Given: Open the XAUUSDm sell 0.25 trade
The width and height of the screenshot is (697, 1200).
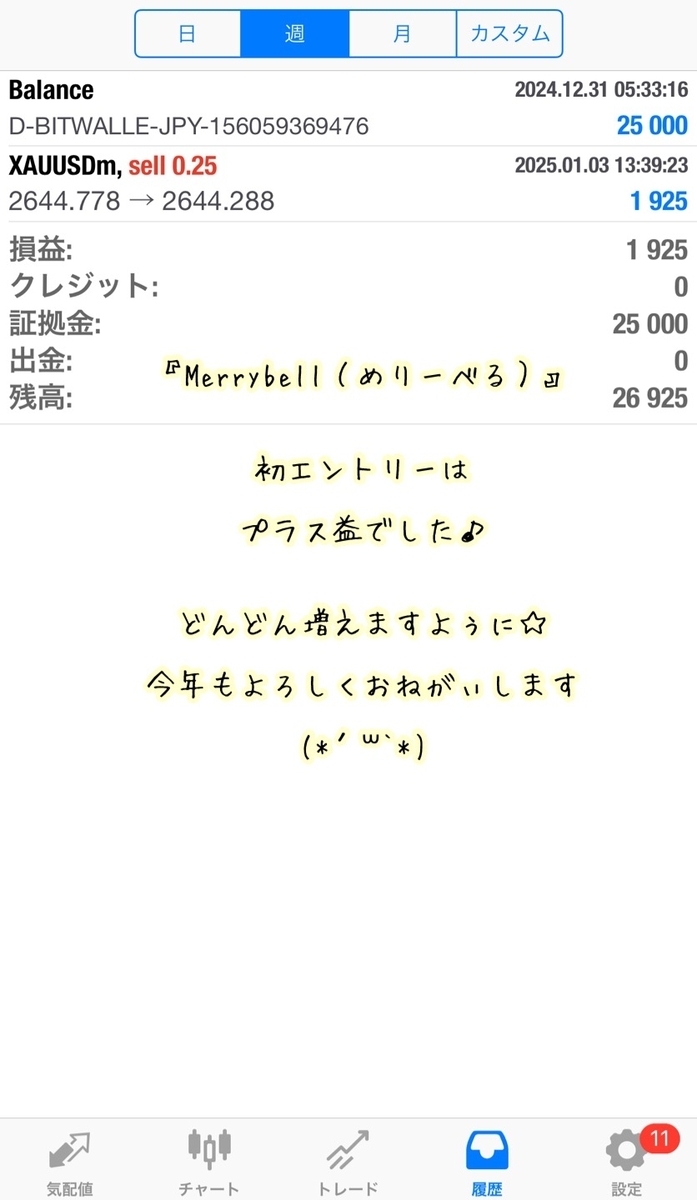Looking at the screenshot, I should [348, 183].
